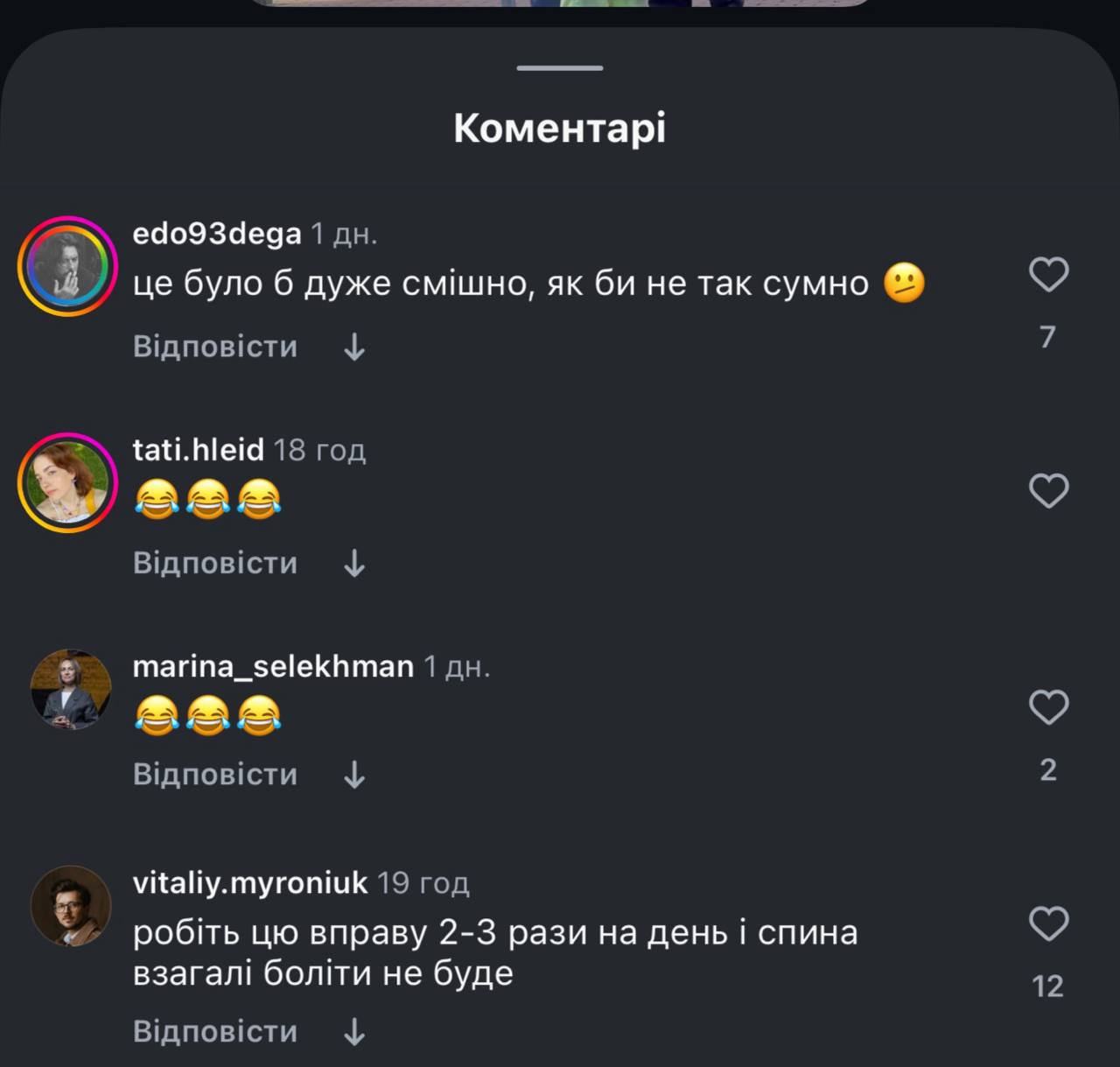Reply to edo93dega's comment

pyautogui.click(x=215, y=347)
